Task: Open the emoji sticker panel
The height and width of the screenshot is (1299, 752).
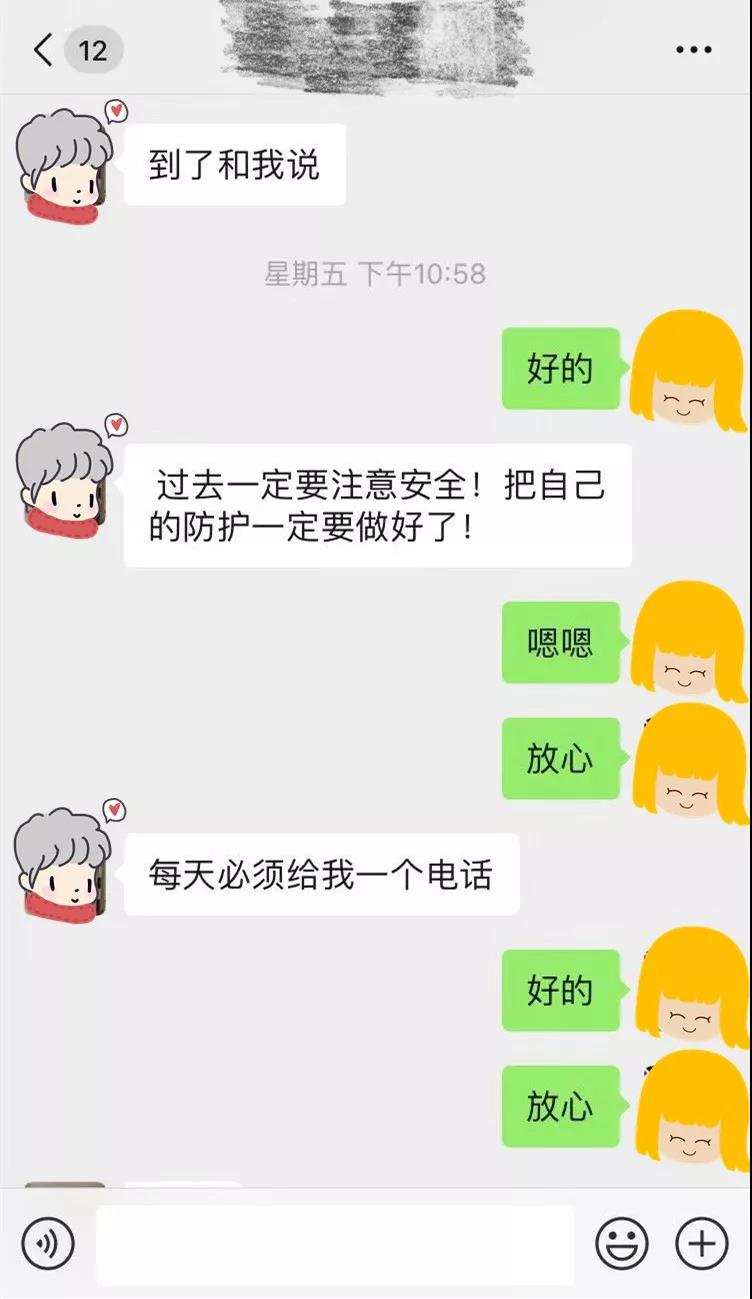Action: click(x=621, y=1243)
